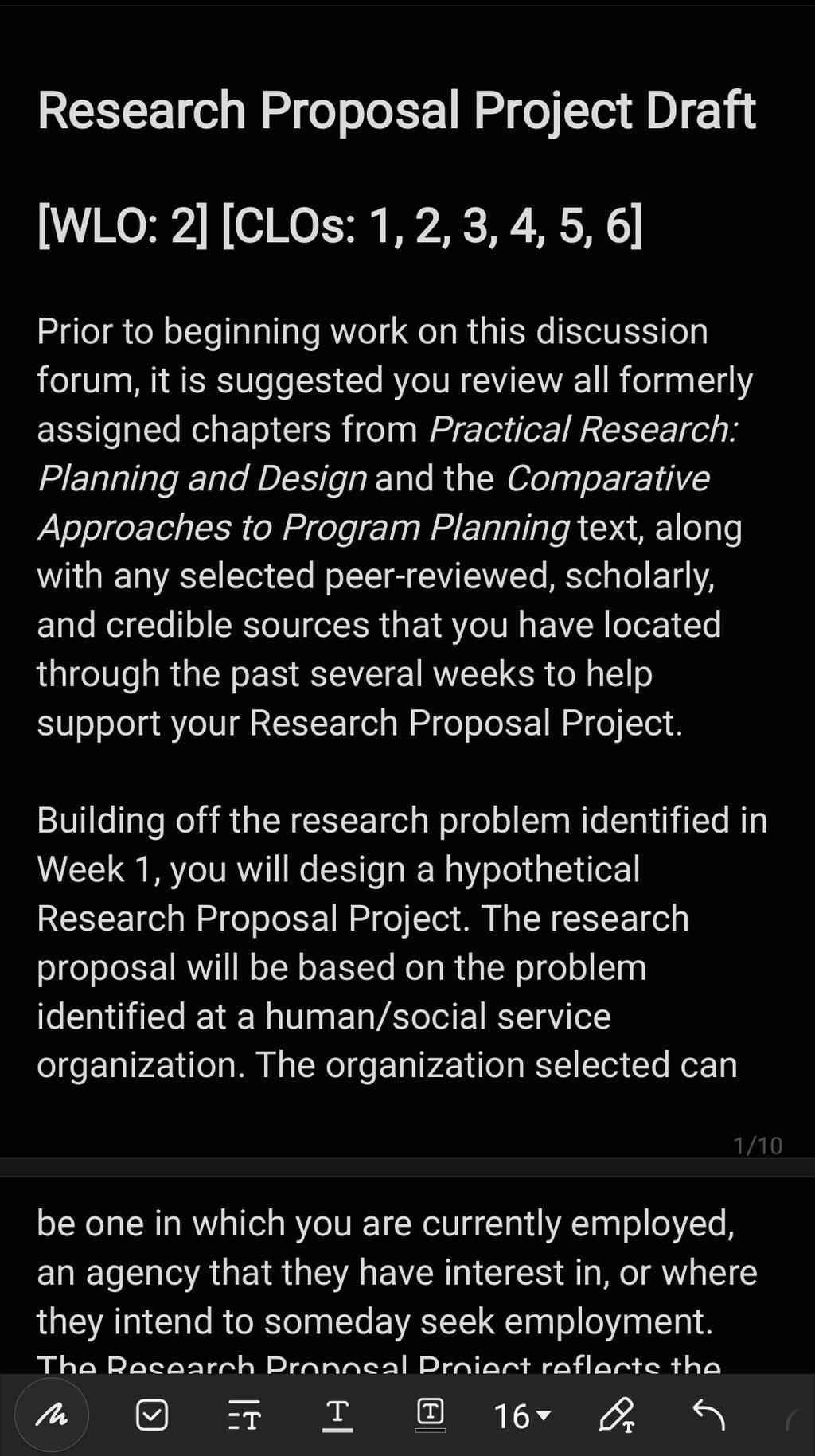This screenshot has height=1456, width=815.
Task: Open the text style options
Action: [244, 1415]
